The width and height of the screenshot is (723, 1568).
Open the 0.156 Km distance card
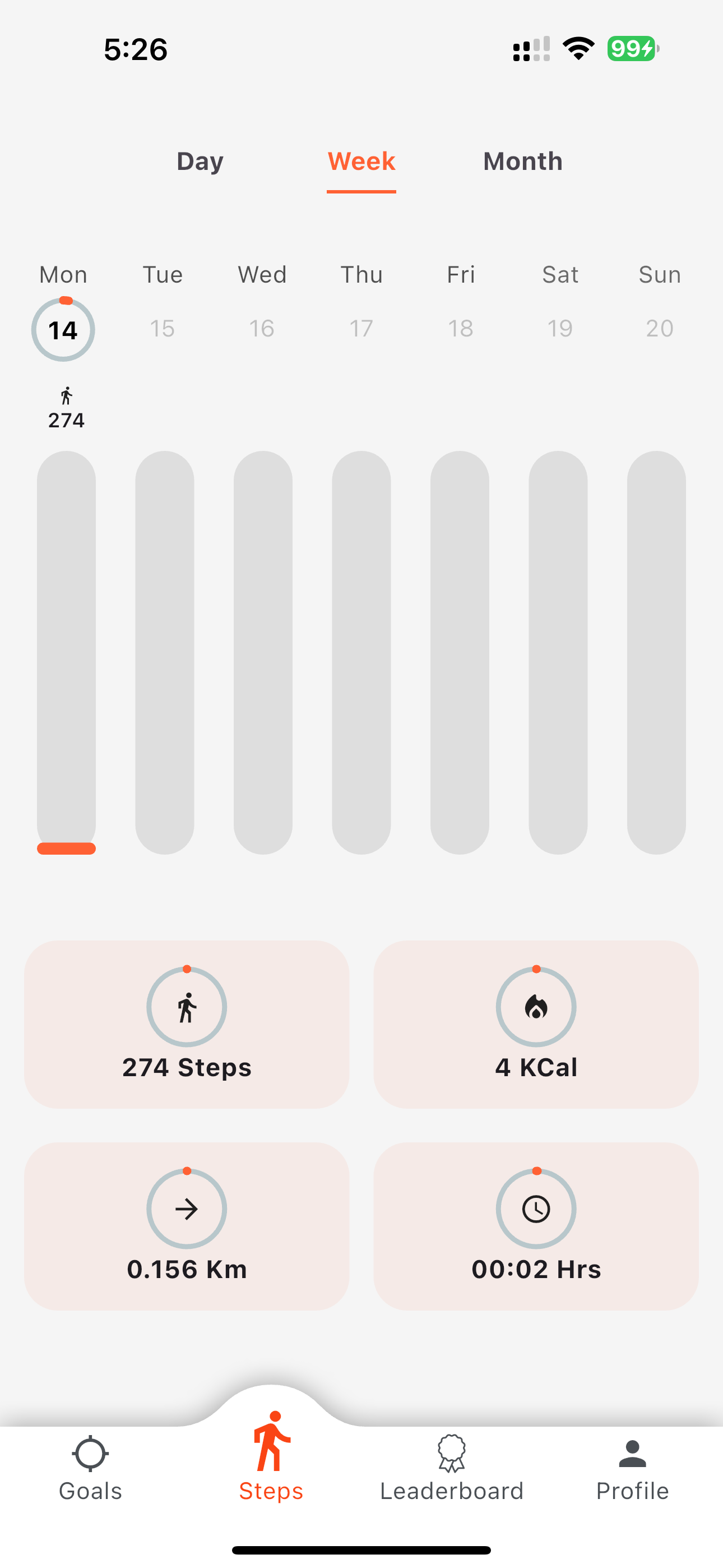tap(187, 1226)
